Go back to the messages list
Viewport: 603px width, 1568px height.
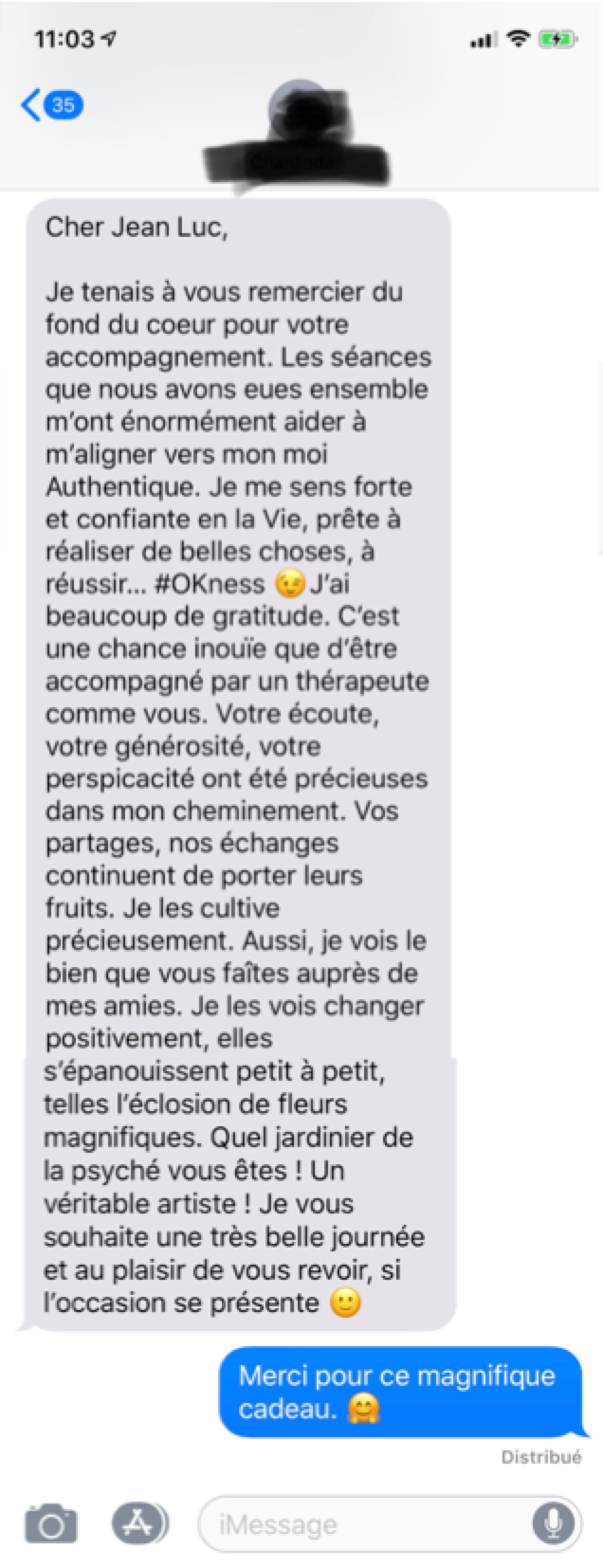pyautogui.click(x=50, y=105)
